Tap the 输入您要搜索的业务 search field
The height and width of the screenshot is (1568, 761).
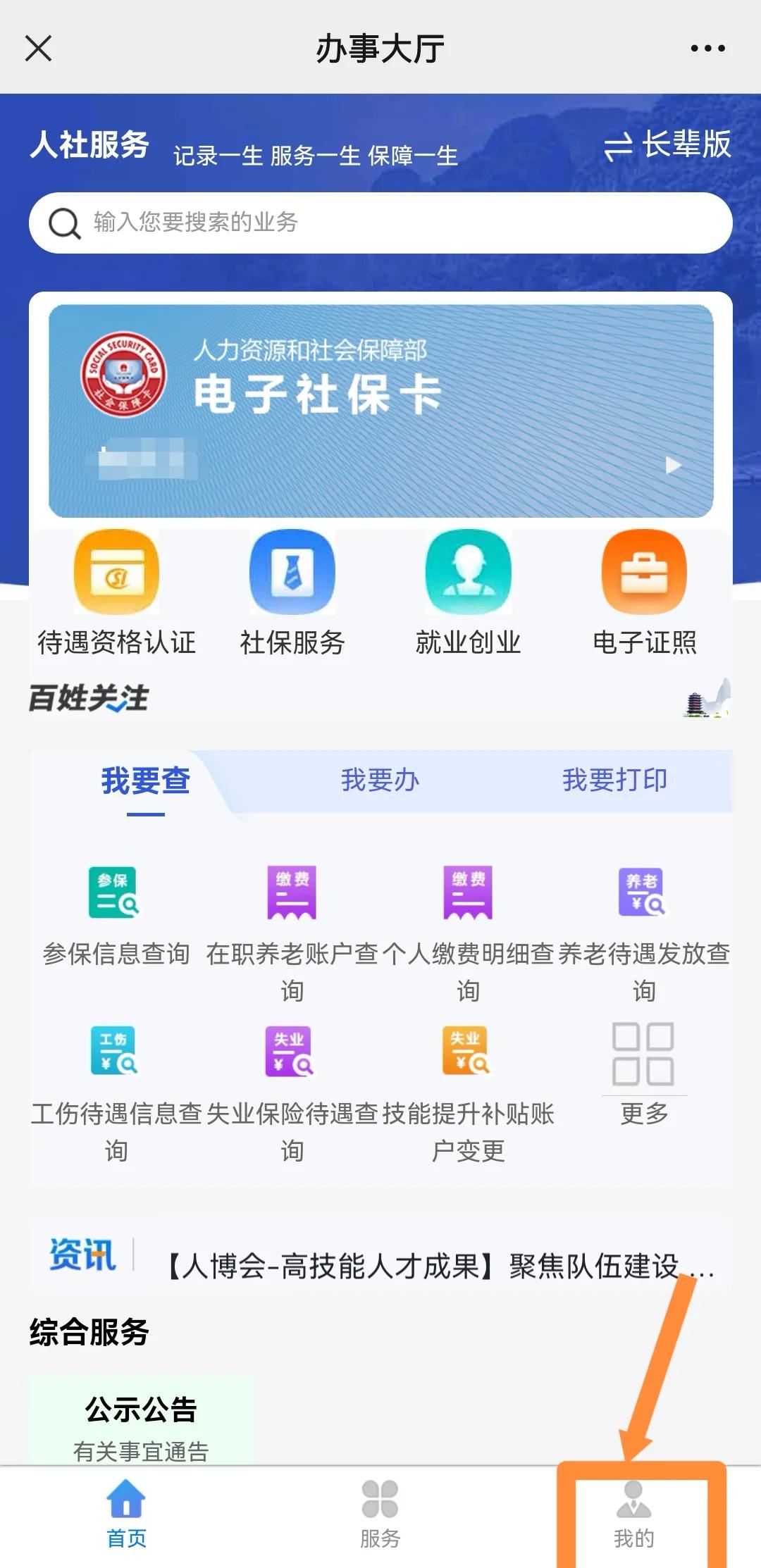(x=380, y=222)
